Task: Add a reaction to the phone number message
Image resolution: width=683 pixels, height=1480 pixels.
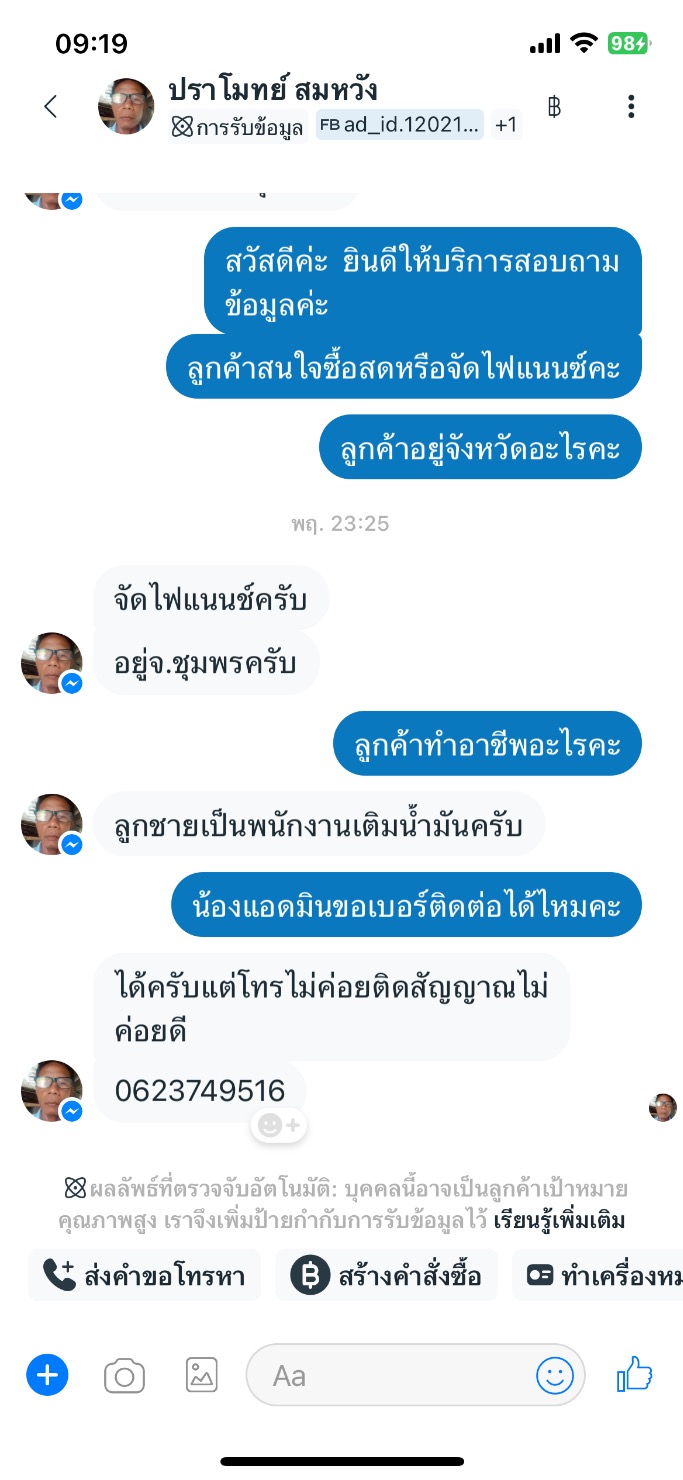Action: pos(279,1126)
